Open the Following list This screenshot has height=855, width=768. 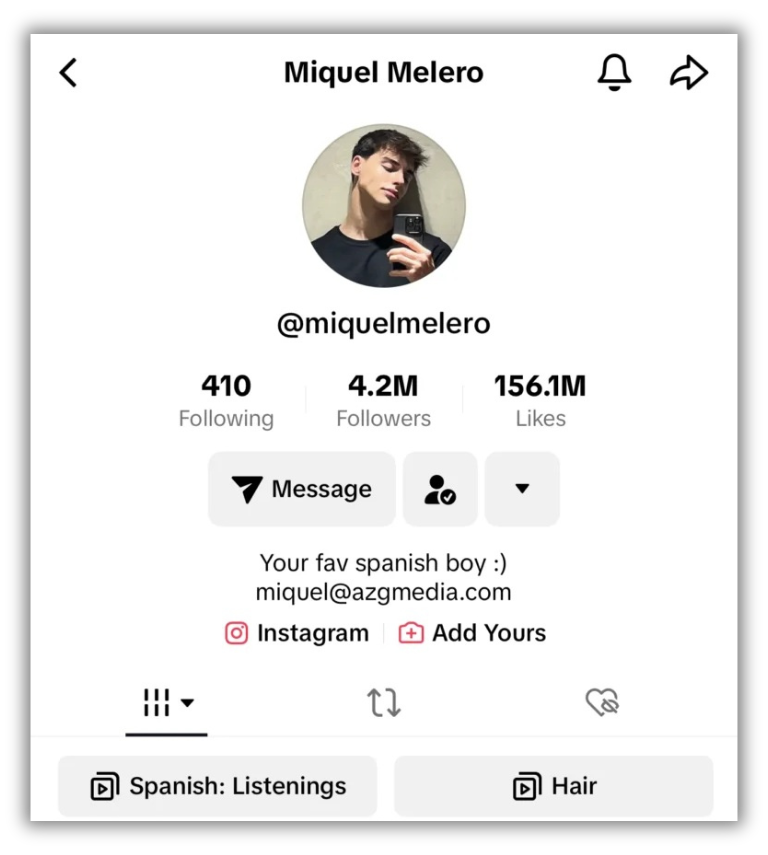(226, 401)
